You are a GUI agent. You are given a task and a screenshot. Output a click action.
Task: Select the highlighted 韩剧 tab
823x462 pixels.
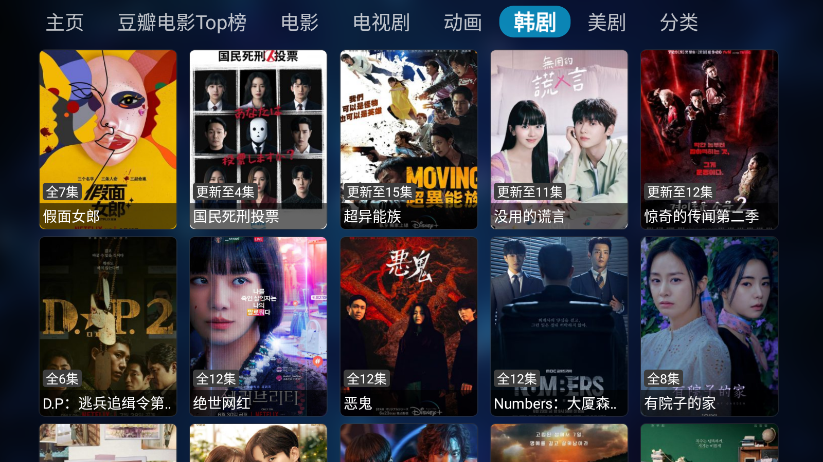(x=534, y=22)
